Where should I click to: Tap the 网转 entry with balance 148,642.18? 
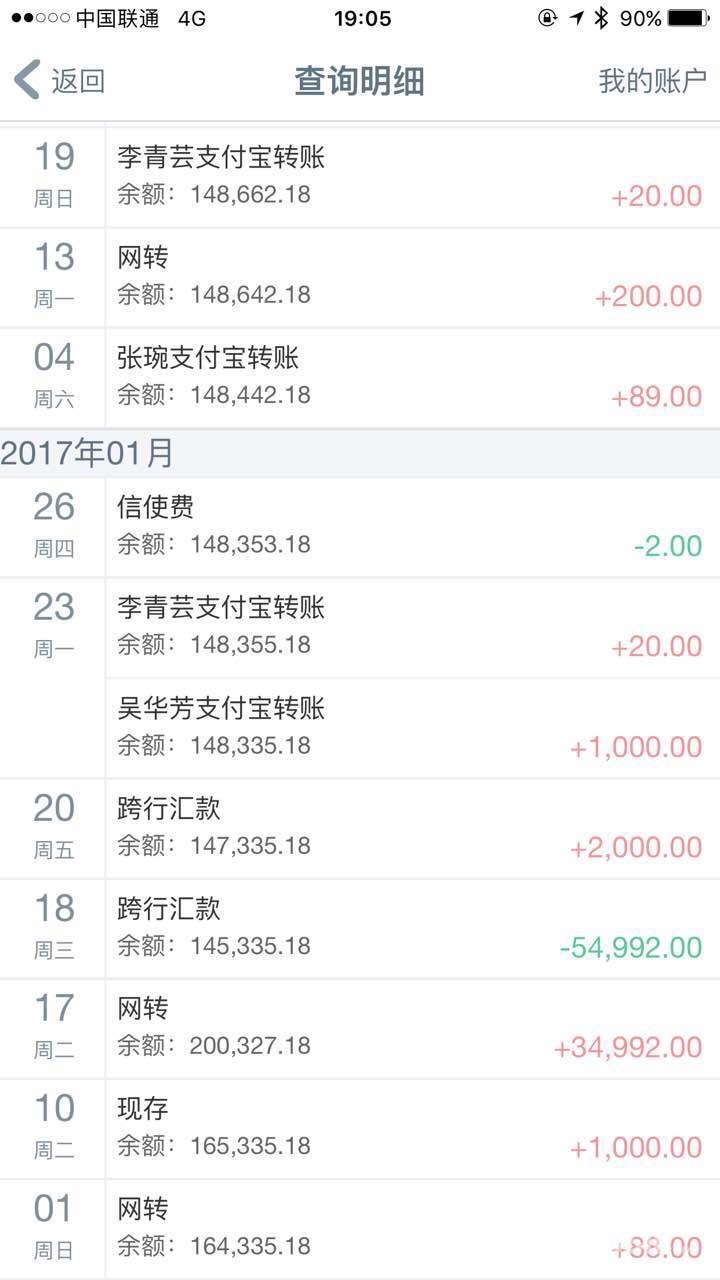[x=410, y=277]
